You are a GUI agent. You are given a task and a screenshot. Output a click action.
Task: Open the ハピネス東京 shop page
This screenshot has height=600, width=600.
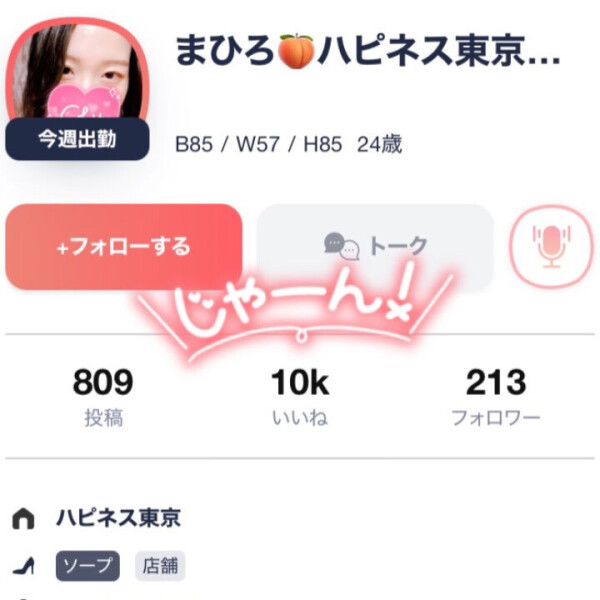(x=118, y=519)
